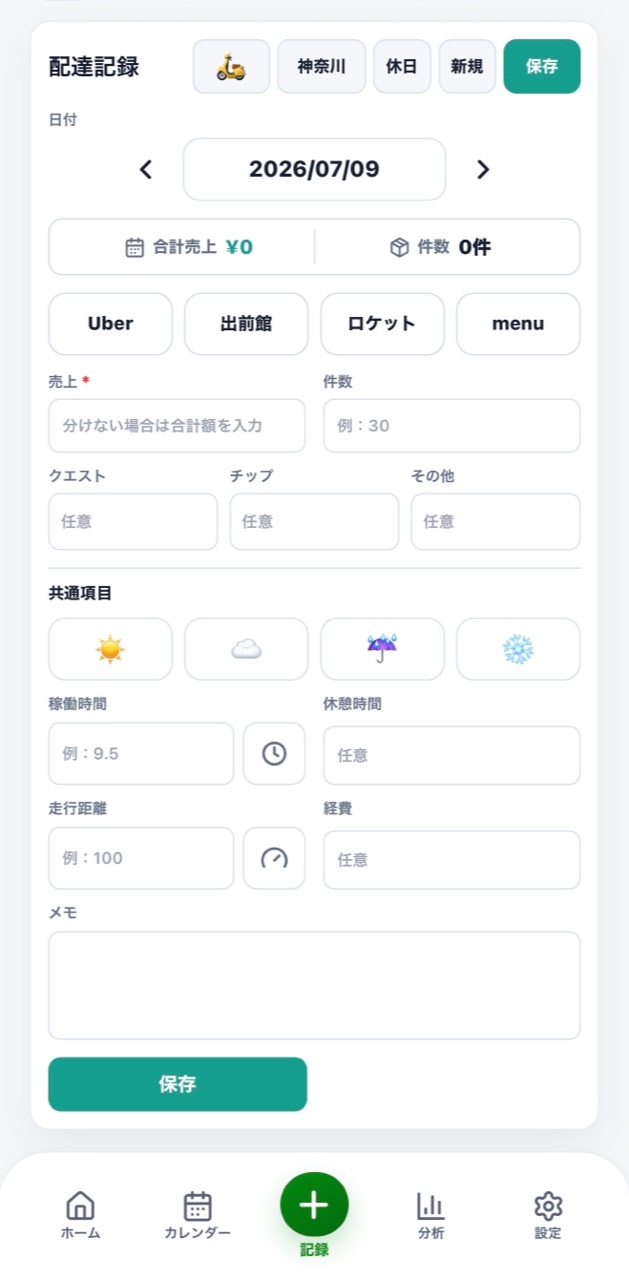Image resolution: width=629 pixels, height=1280 pixels.
Task: Tap the scooter vehicle button
Action: tap(231, 66)
